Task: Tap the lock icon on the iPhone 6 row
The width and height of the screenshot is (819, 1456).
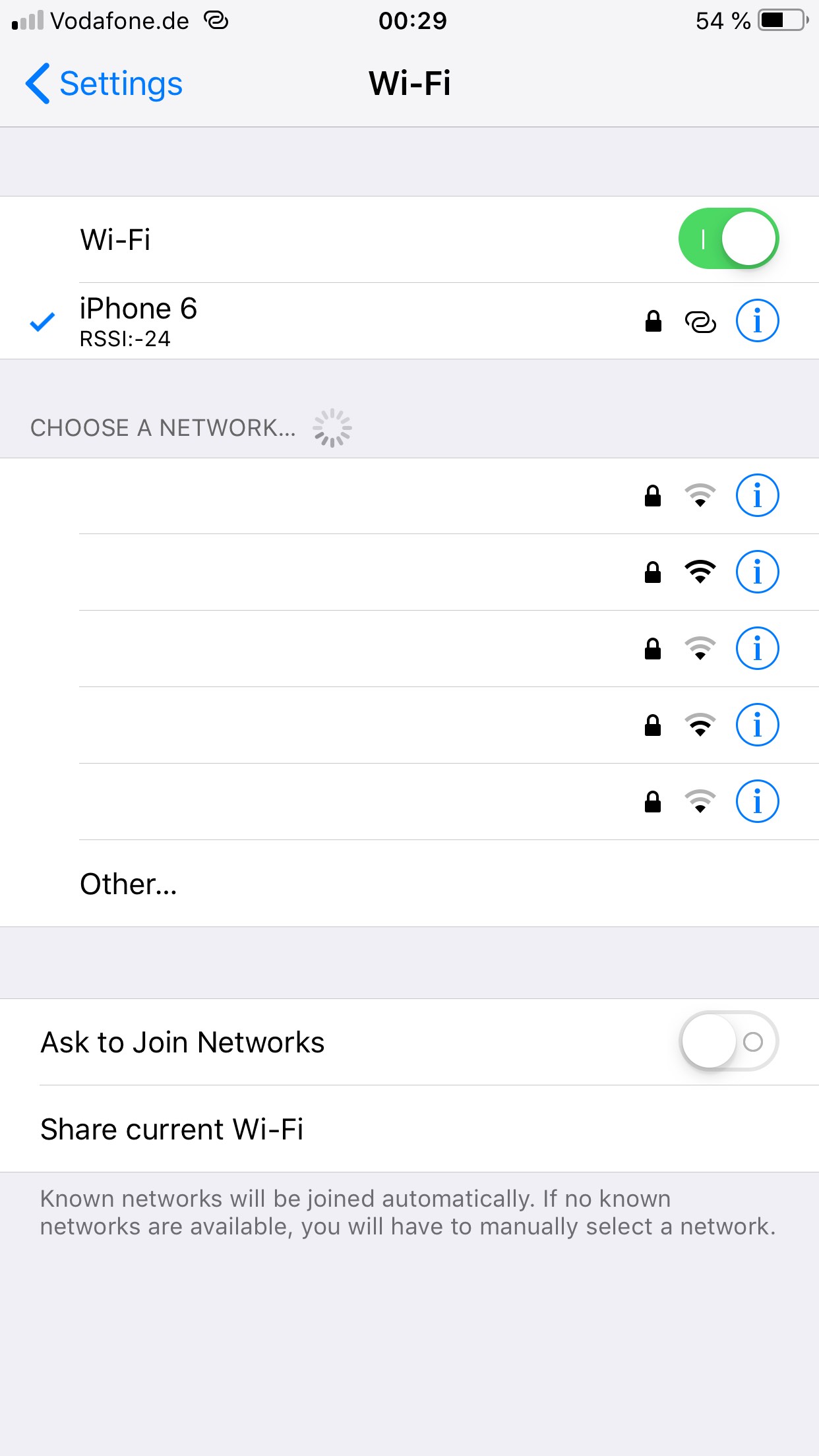Action: (x=653, y=321)
